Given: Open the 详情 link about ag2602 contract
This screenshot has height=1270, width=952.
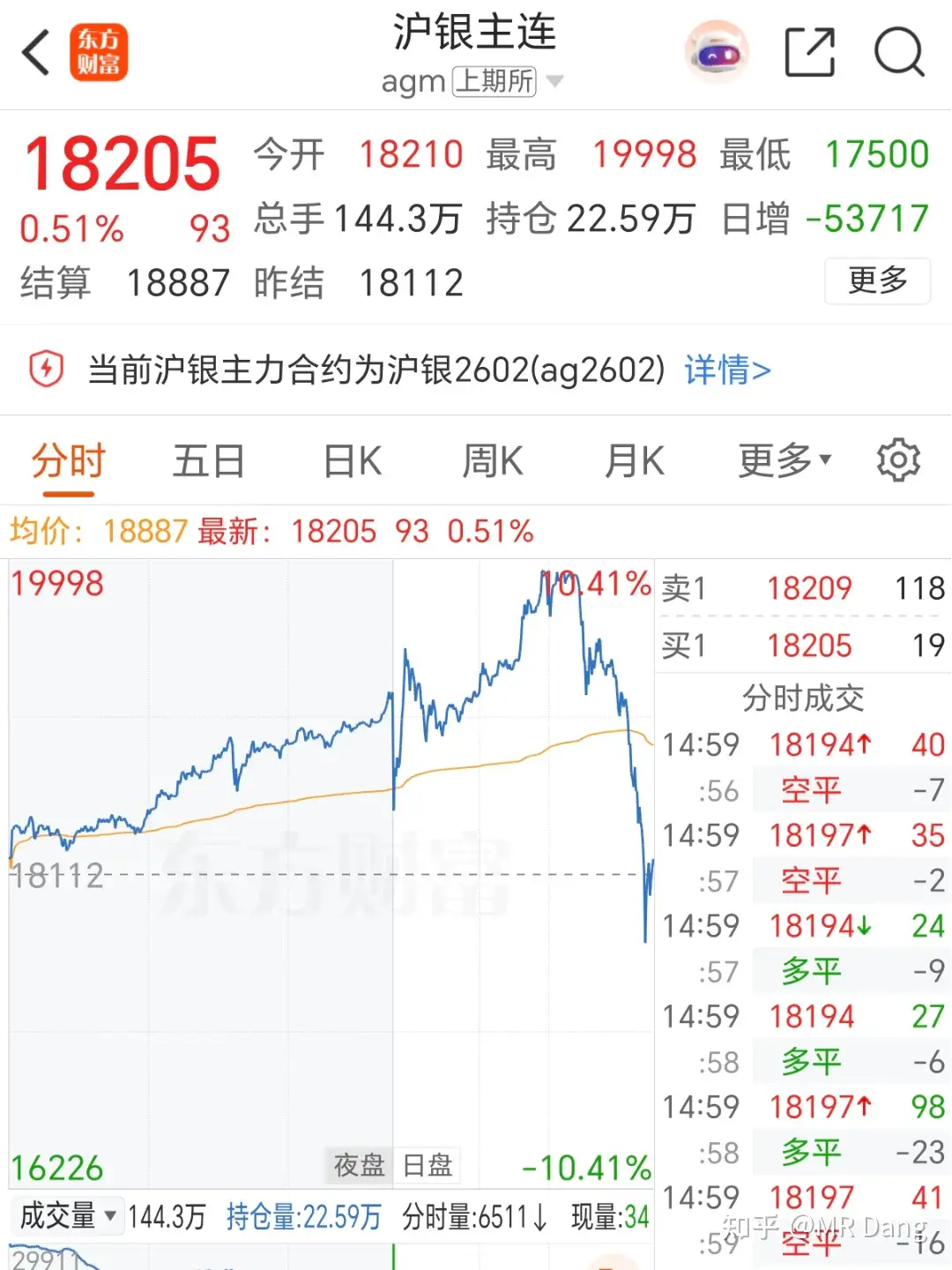Looking at the screenshot, I should point(726,370).
